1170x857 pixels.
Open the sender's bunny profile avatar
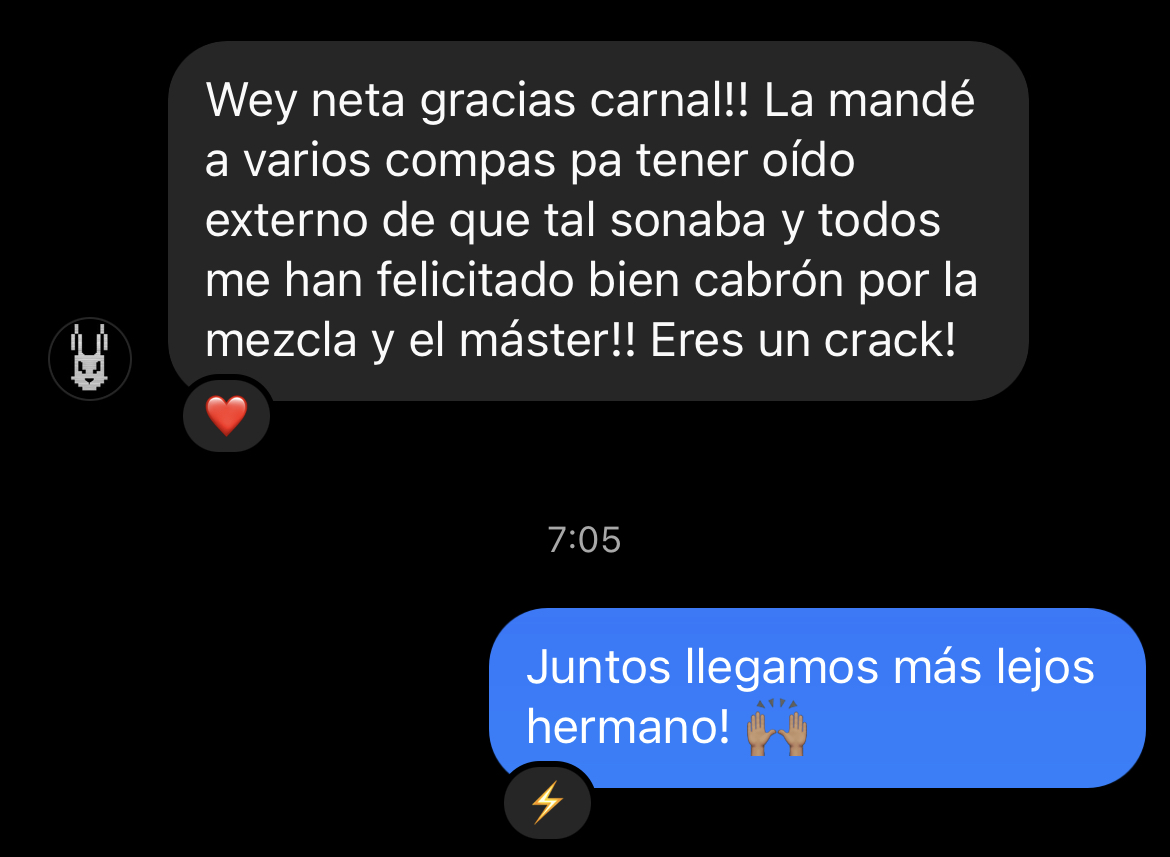click(x=90, y=359)
